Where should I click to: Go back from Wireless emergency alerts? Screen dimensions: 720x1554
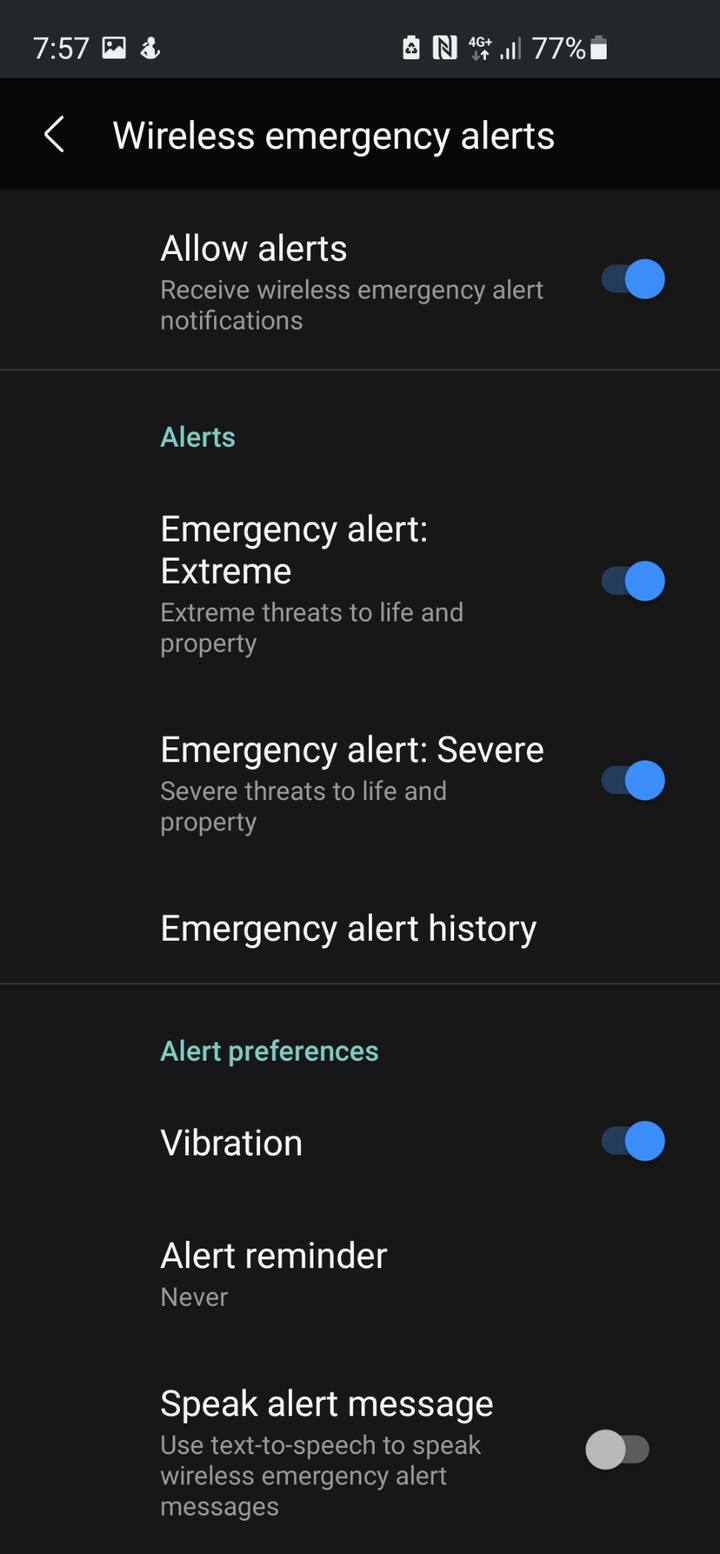[x=55, y=135]
